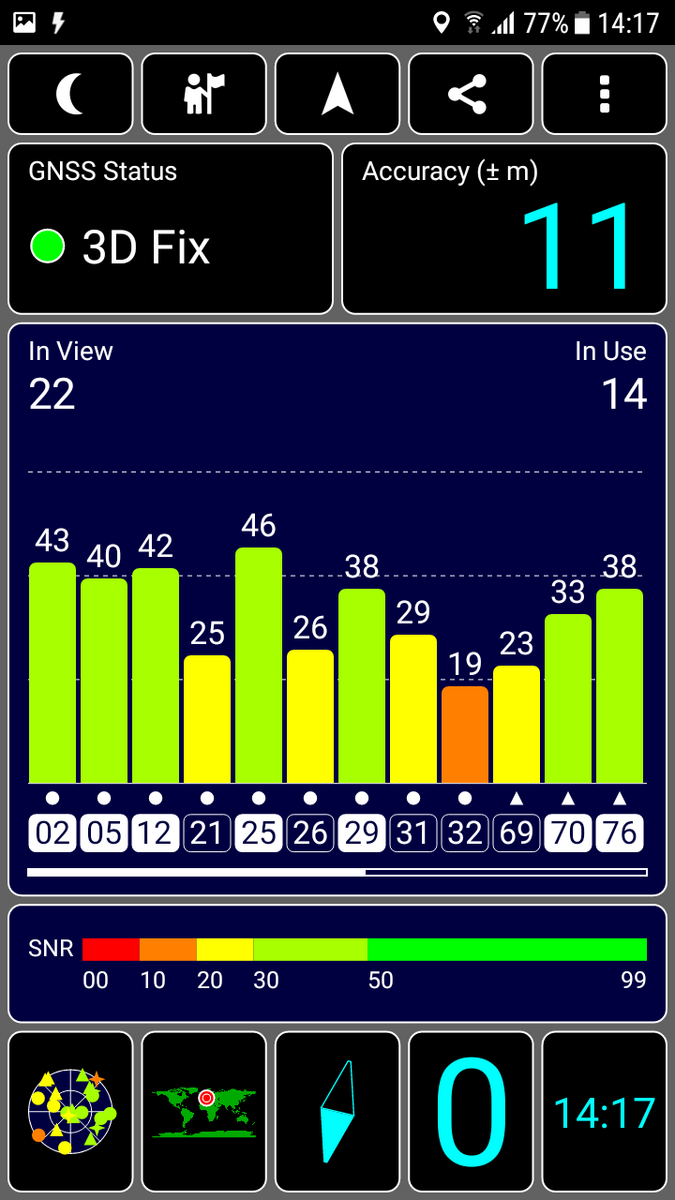Share the current location
675x1200 pixels.
(471, 94)
